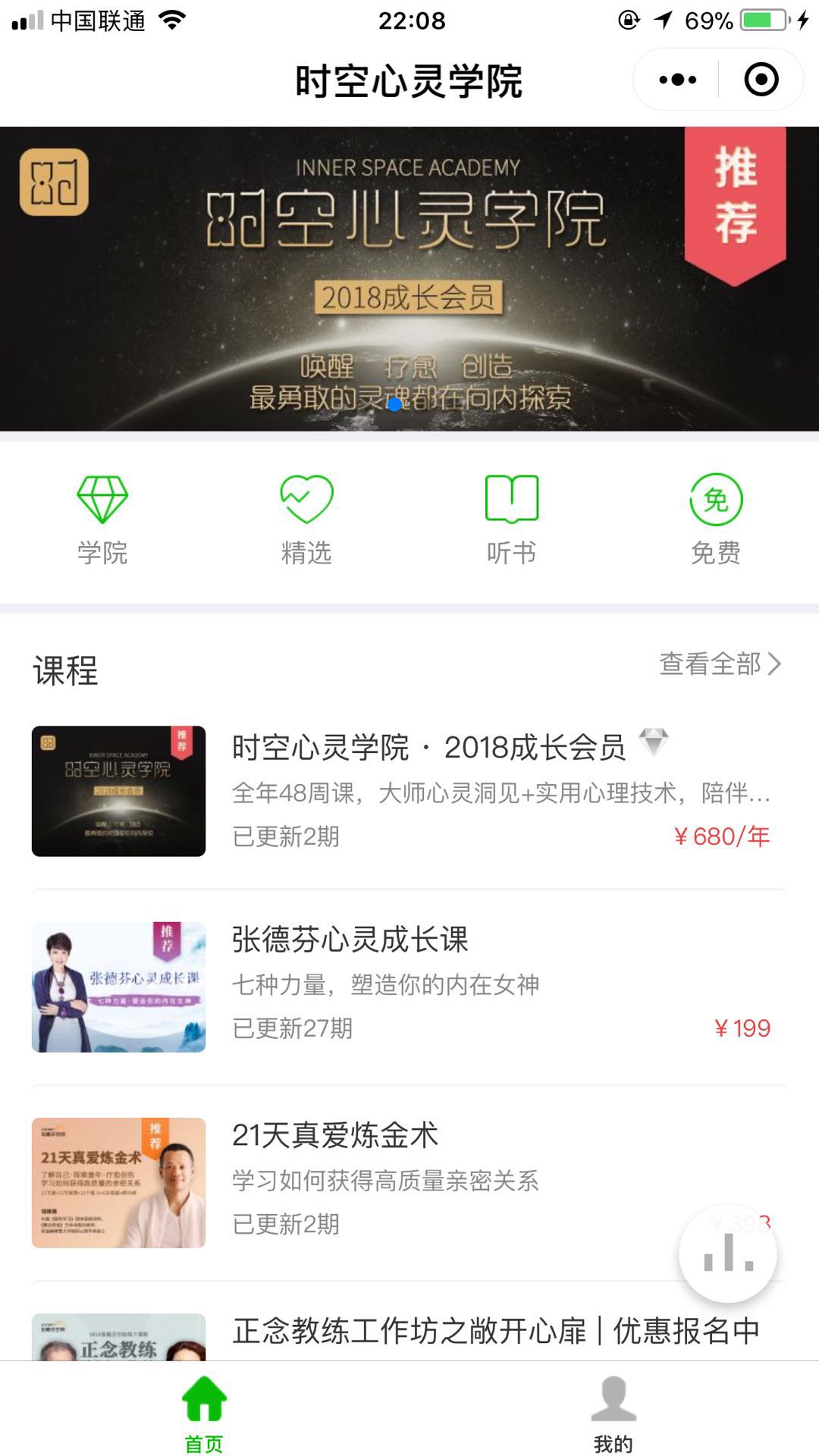The height and width of the screenshot is (1456, 819).
Task: Open the 2018成长会员 promotional banner
Action: click(x=409, y=279)
